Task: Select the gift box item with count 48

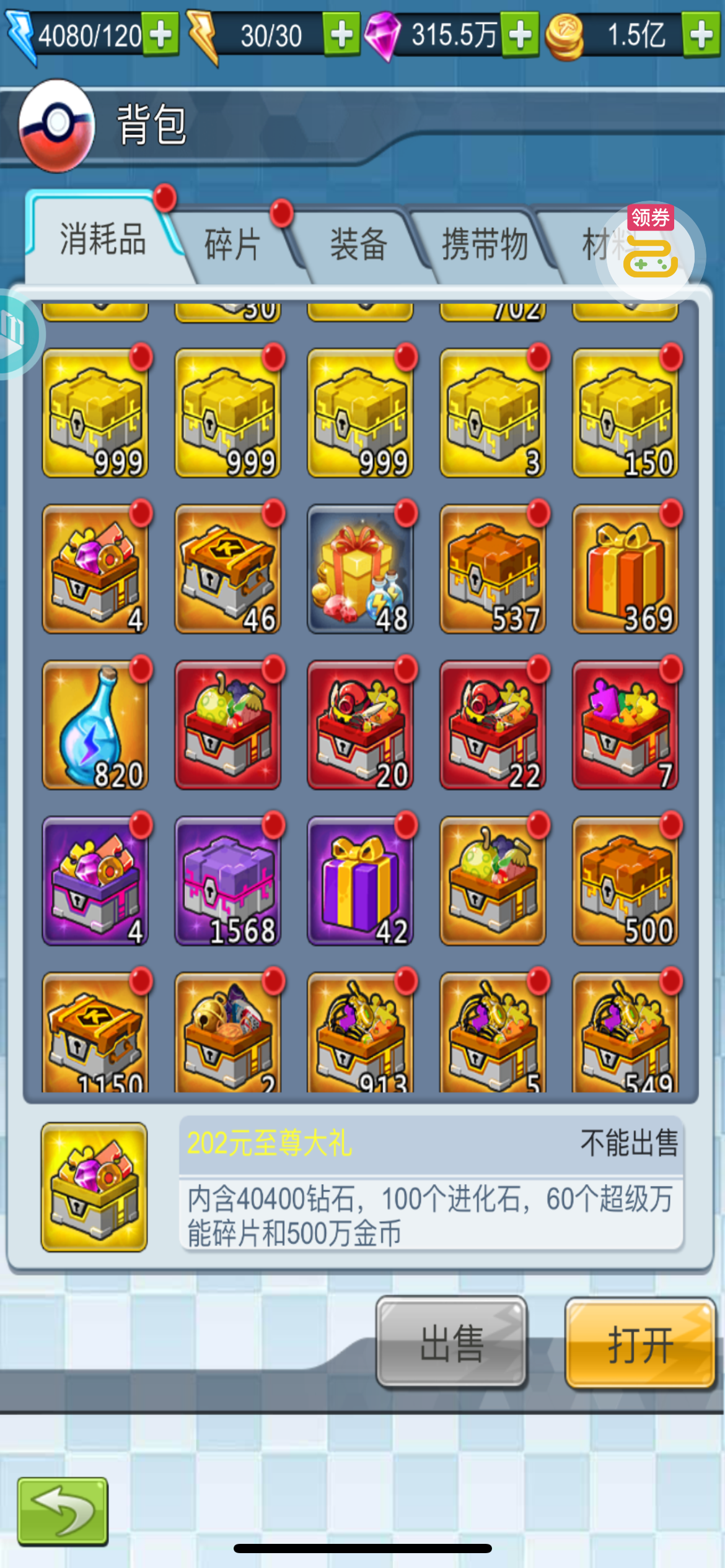Action: click(x=360, y=569)
